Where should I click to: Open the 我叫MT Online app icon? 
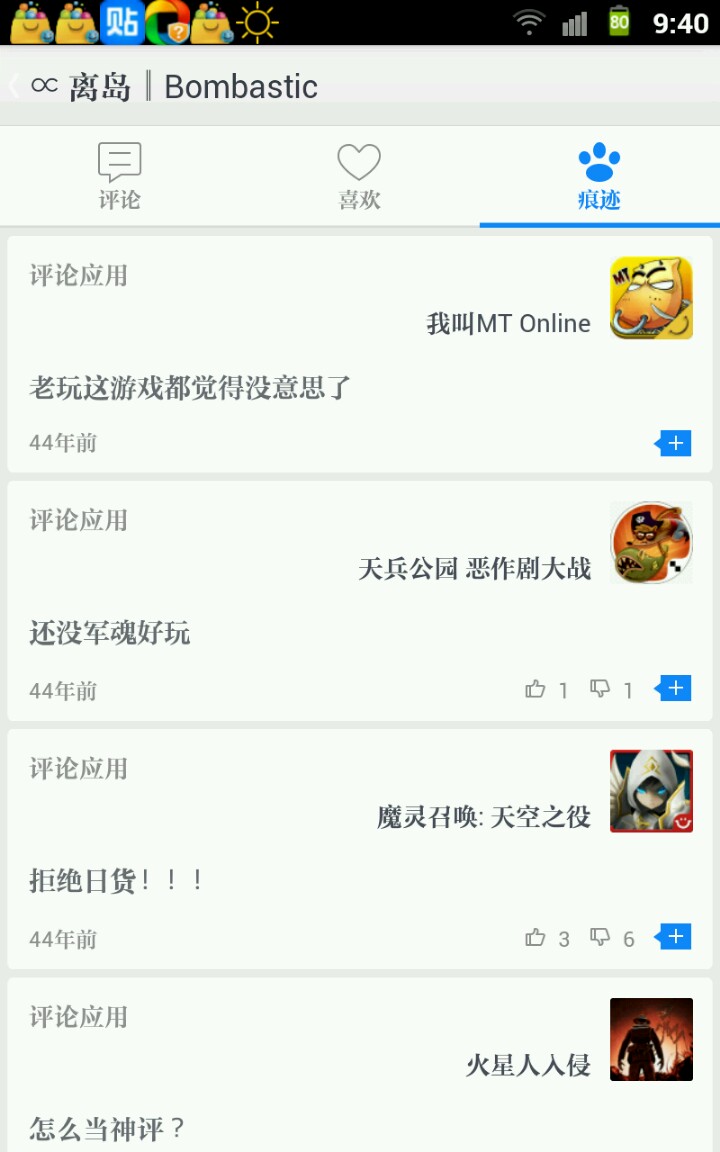click(651, 298)
